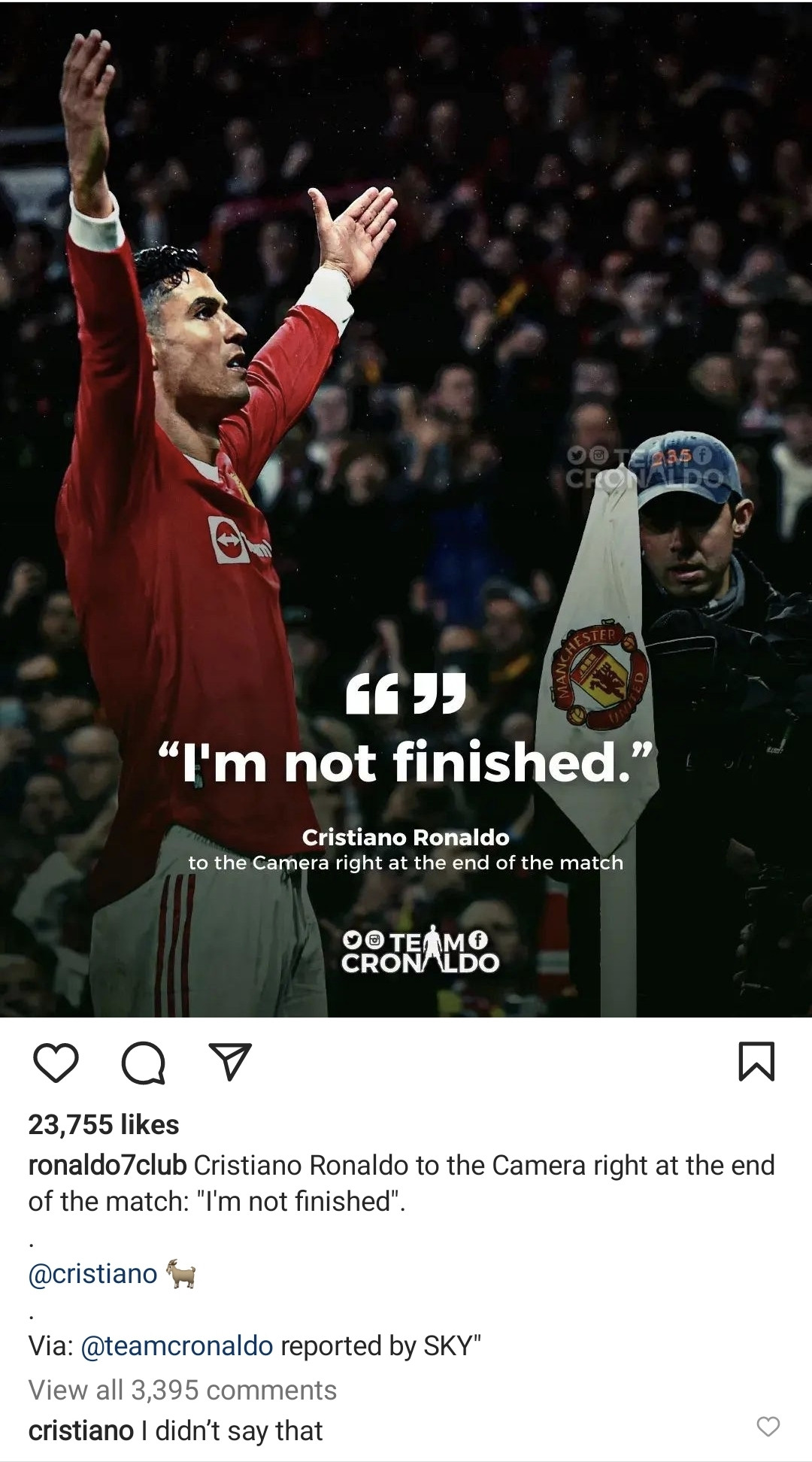
Task: Bookmark this post
Action: point(756,1061)
